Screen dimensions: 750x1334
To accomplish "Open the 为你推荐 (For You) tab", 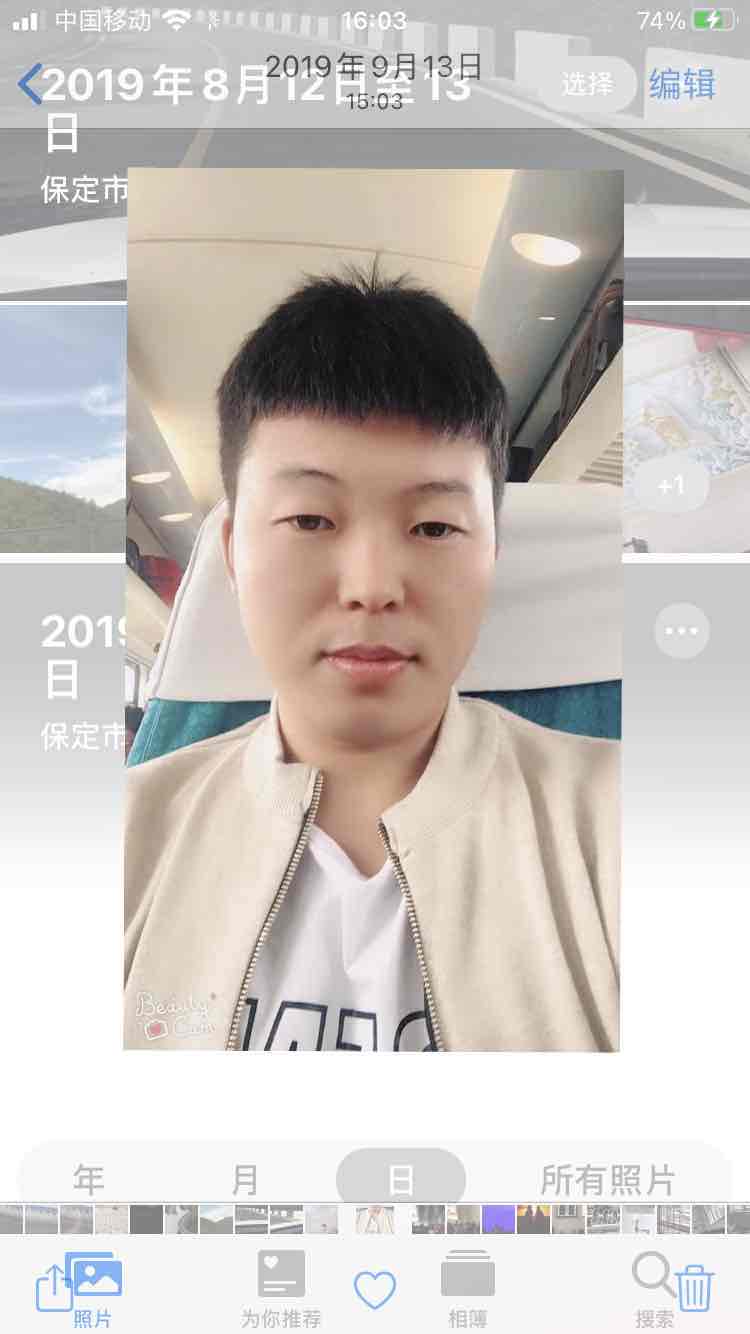I will (x=281, y=1288).
